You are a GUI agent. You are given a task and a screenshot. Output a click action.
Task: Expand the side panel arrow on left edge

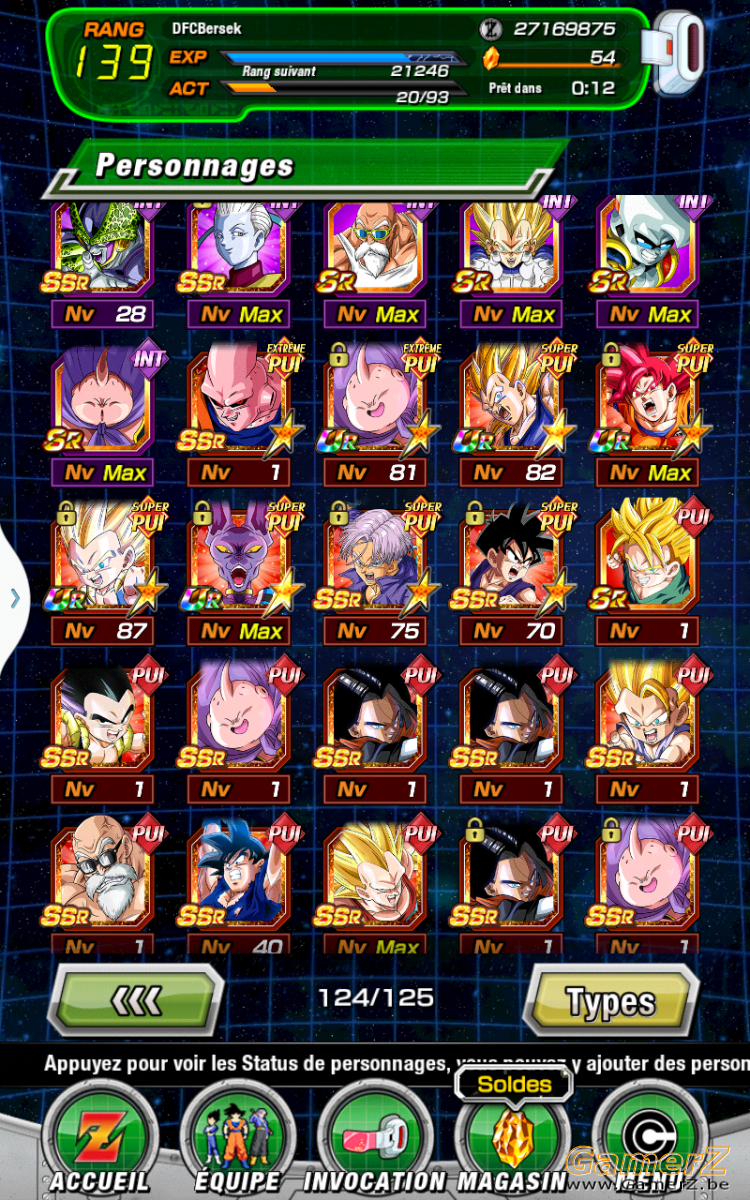(x=14, y=598)
